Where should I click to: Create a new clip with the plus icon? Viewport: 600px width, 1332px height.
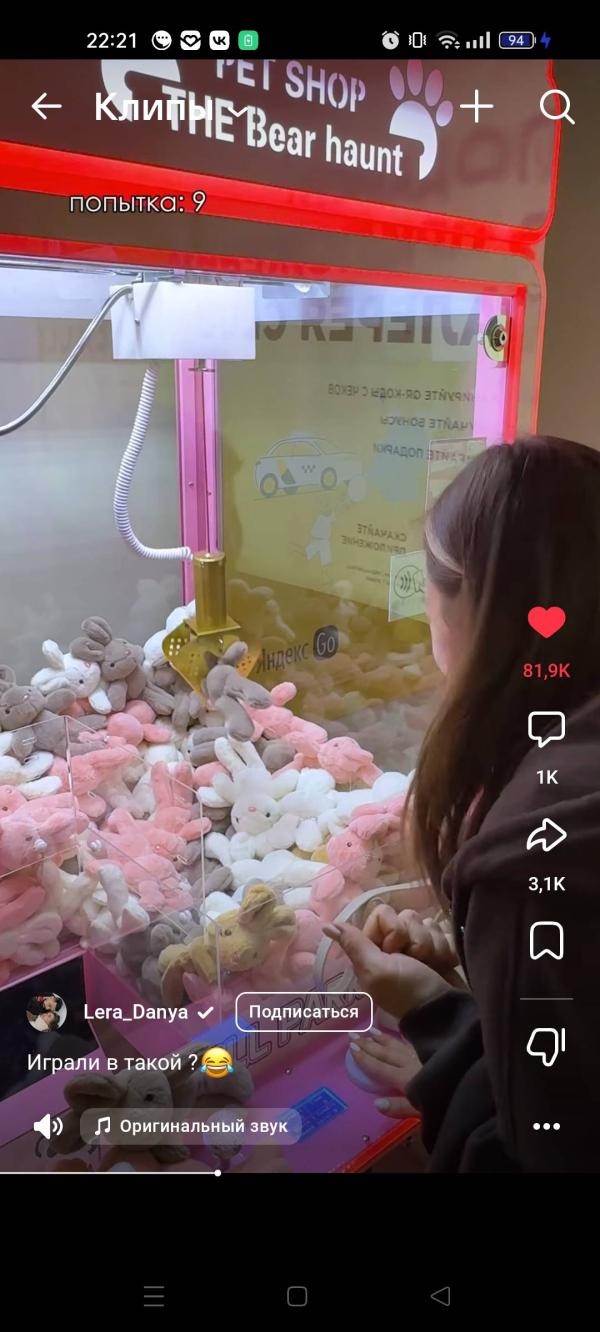[x=476, y=106]
